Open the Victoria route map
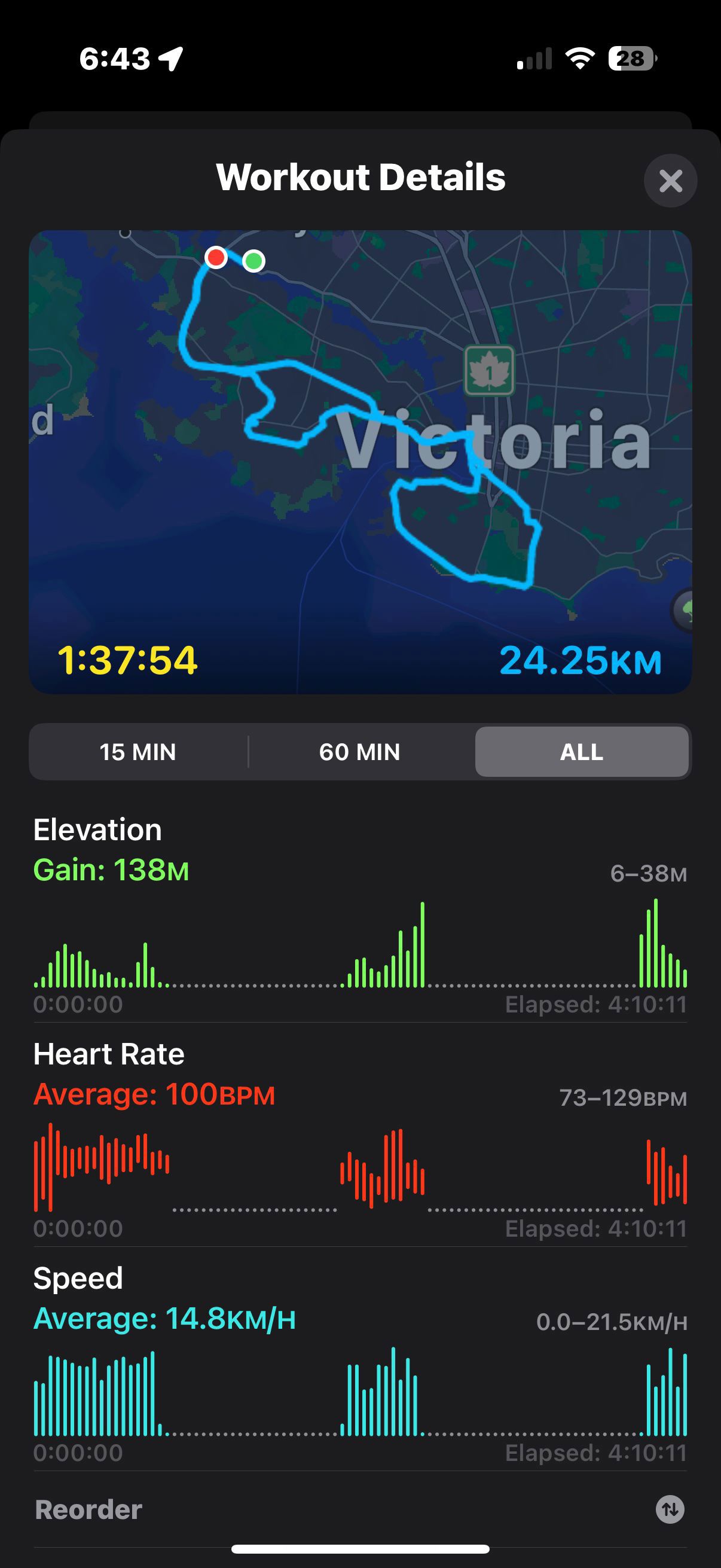The image size is (721, 1568). coord(360,462)
